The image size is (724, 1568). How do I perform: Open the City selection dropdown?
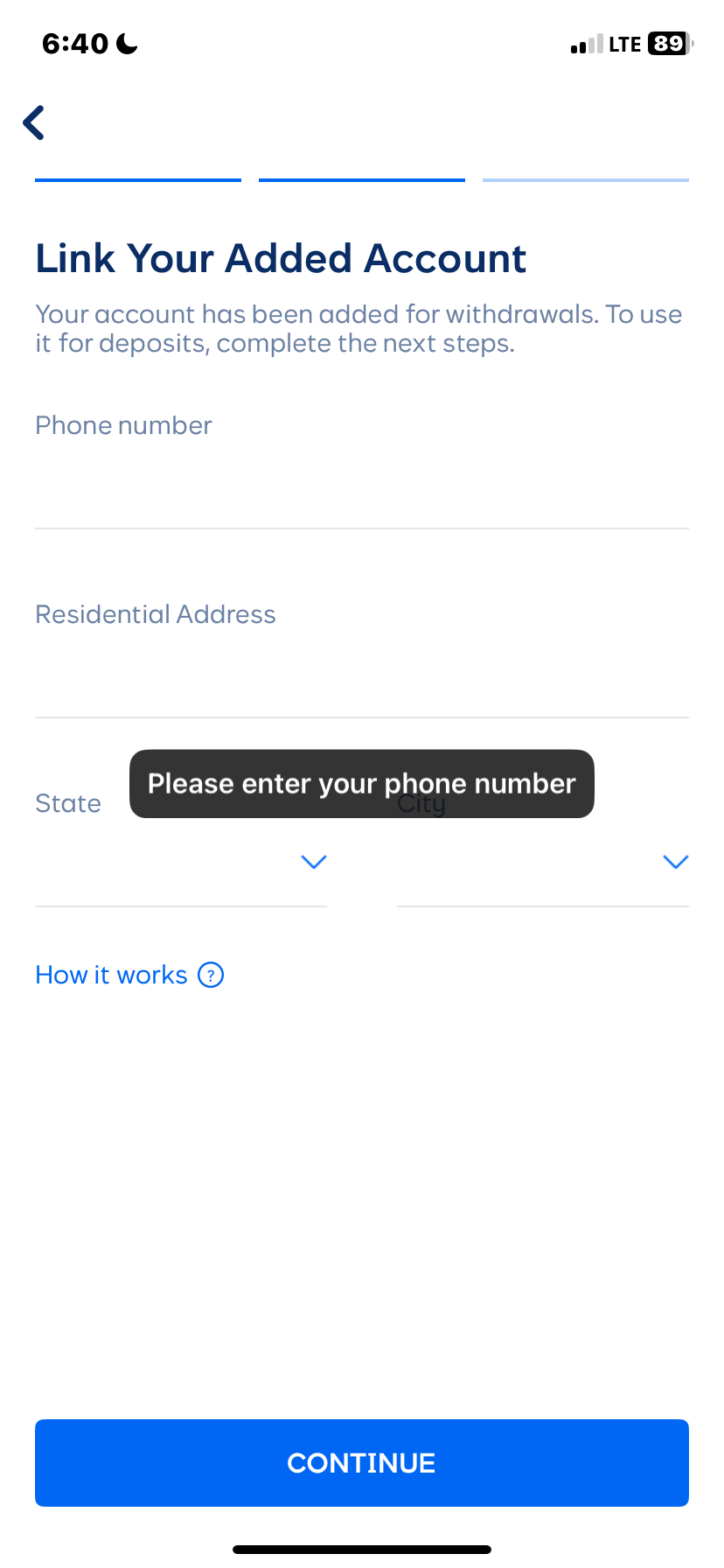542,862
